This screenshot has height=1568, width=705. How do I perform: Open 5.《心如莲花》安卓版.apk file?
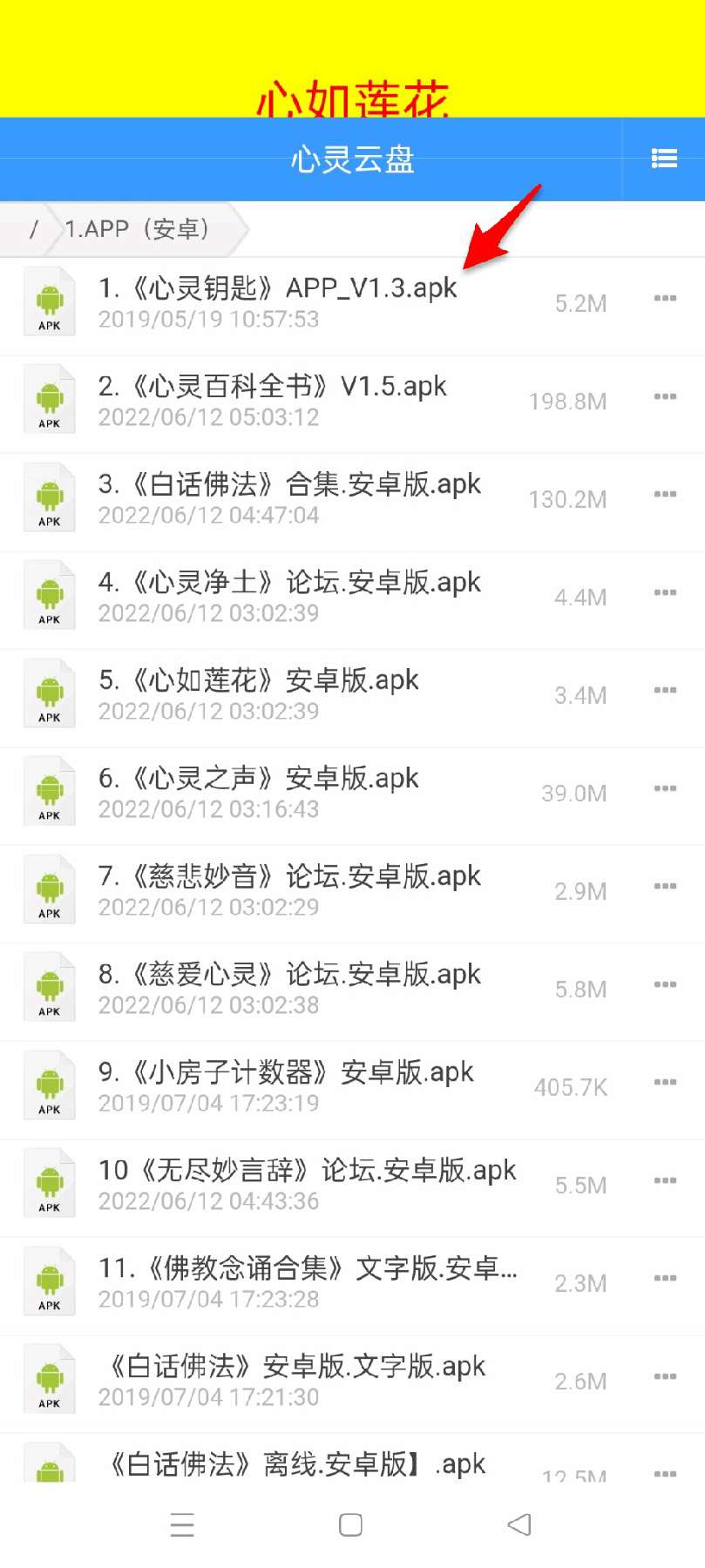click(x=352, y=698)
